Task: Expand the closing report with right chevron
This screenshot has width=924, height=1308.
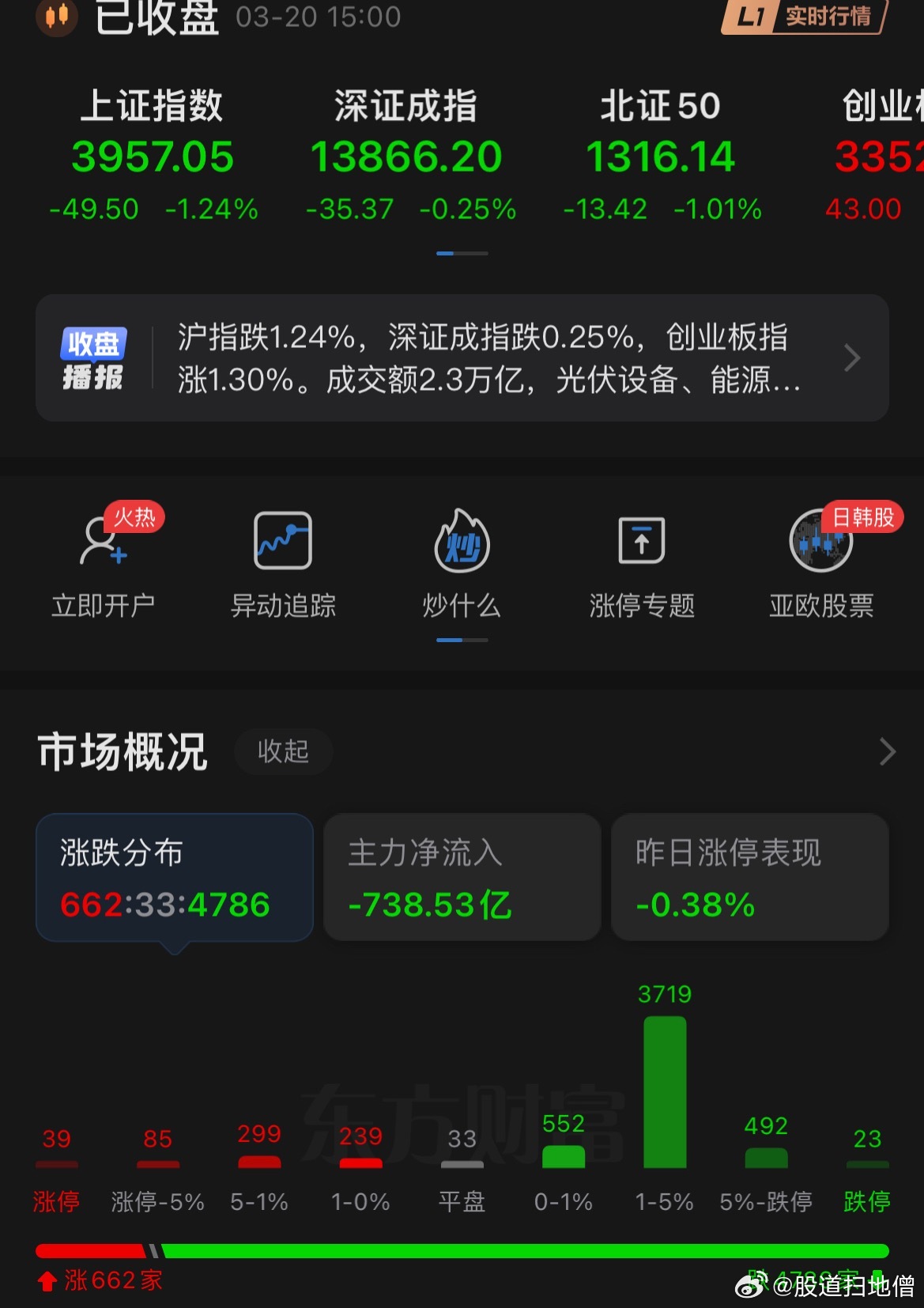Action: [852, 358]
